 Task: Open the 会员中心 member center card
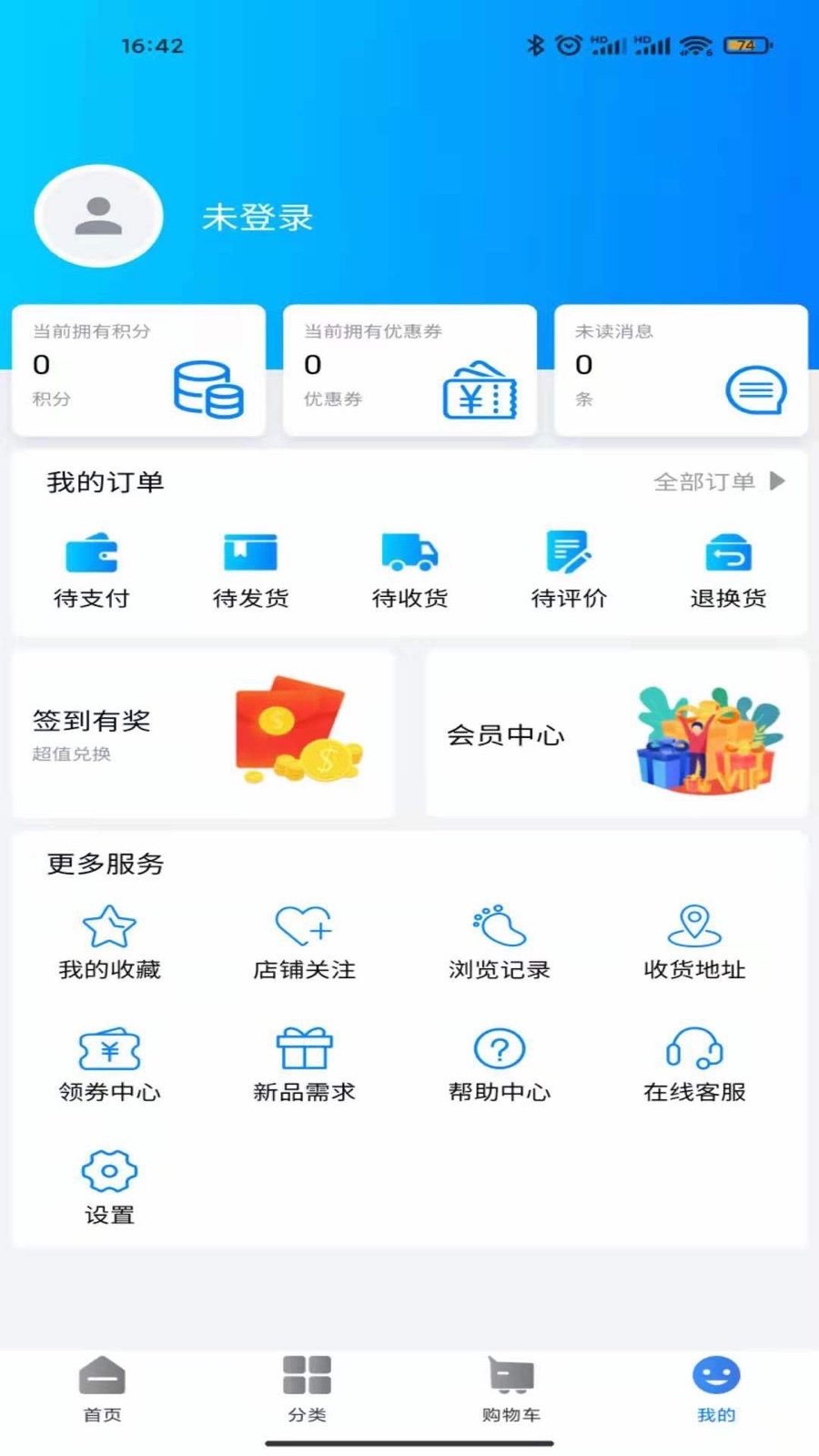tap(616, 733)
